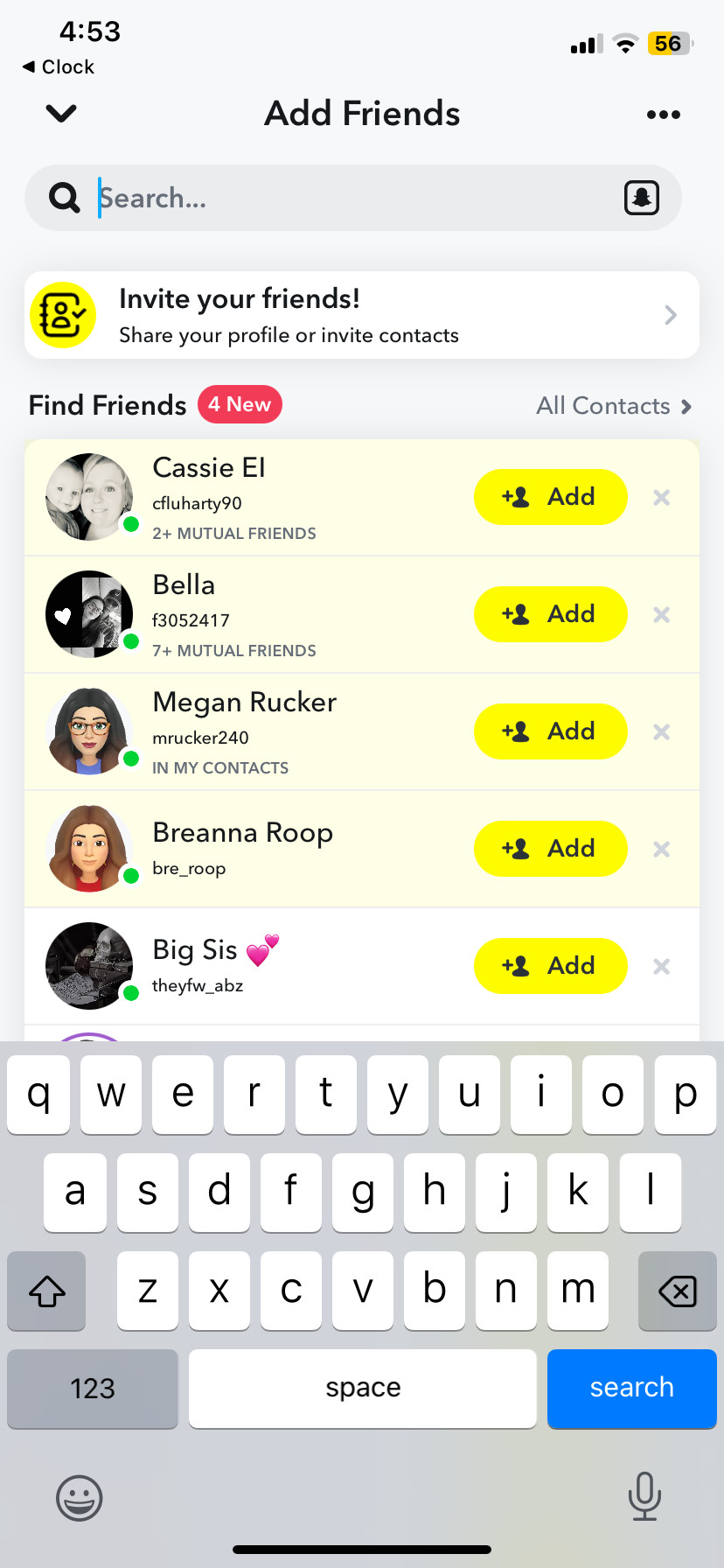Dismiss Megan Rucker suggestion
The image size is (724, 1568).
[662, 732]
